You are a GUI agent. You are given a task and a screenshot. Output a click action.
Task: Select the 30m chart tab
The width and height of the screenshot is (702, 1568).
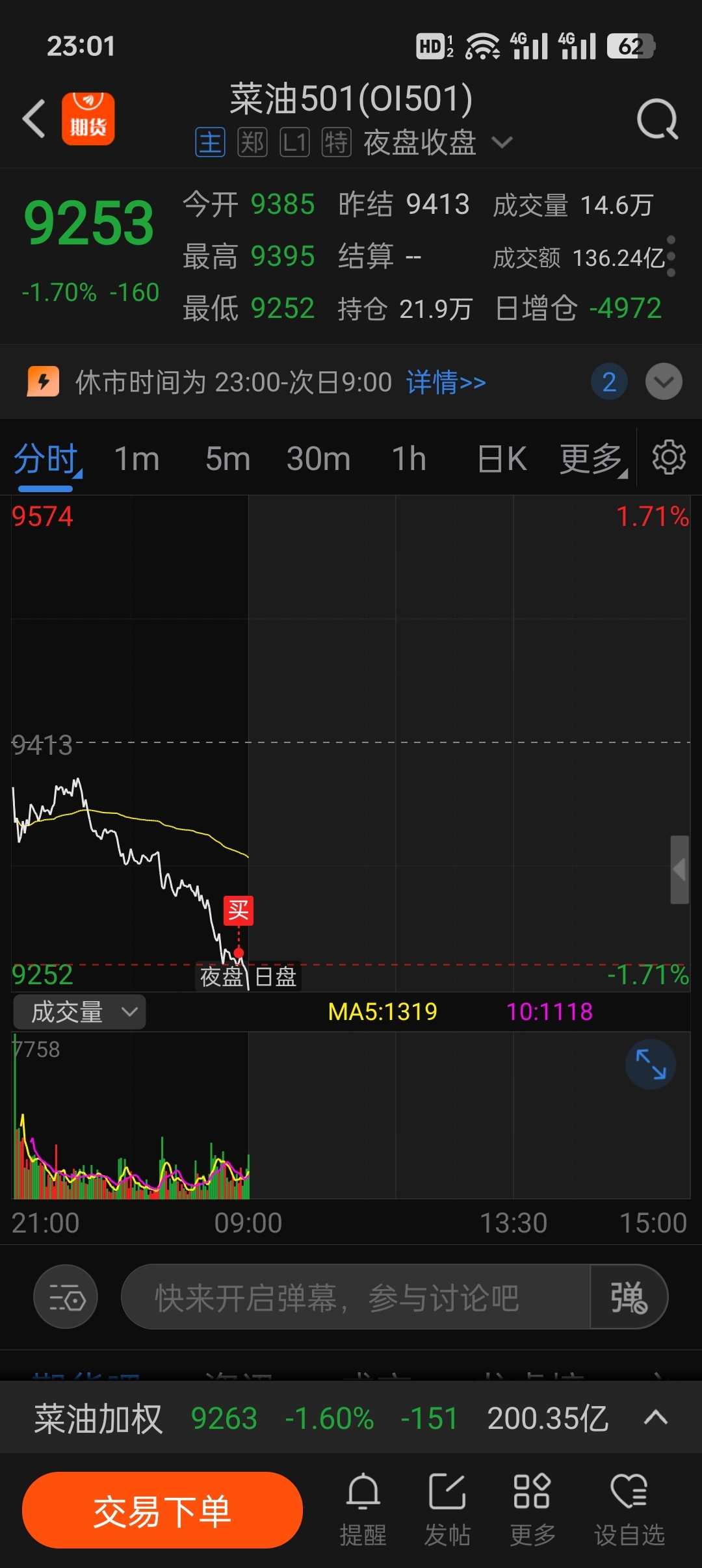pos(318,459)
